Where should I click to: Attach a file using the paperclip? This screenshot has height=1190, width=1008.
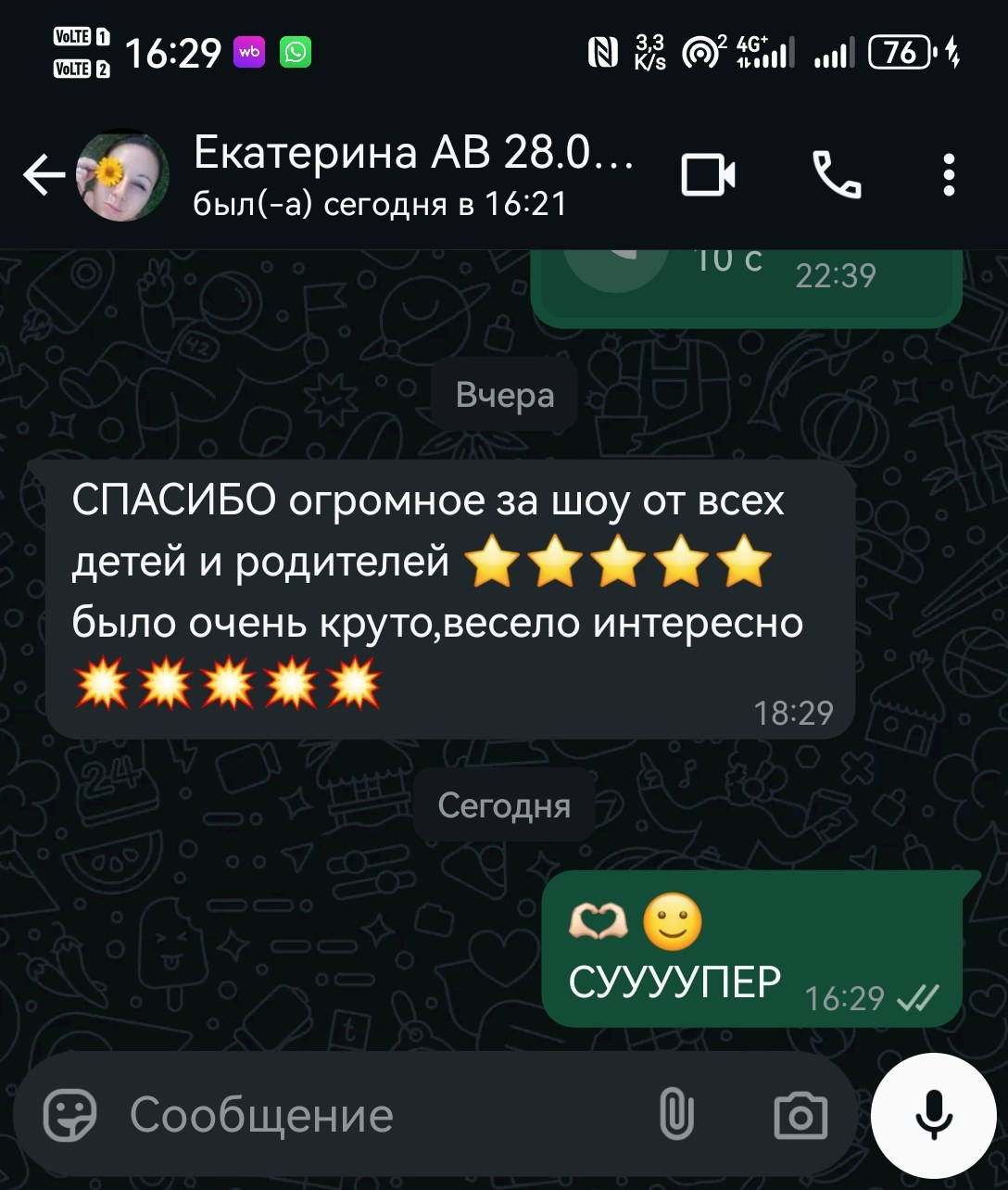(675, 1114)
